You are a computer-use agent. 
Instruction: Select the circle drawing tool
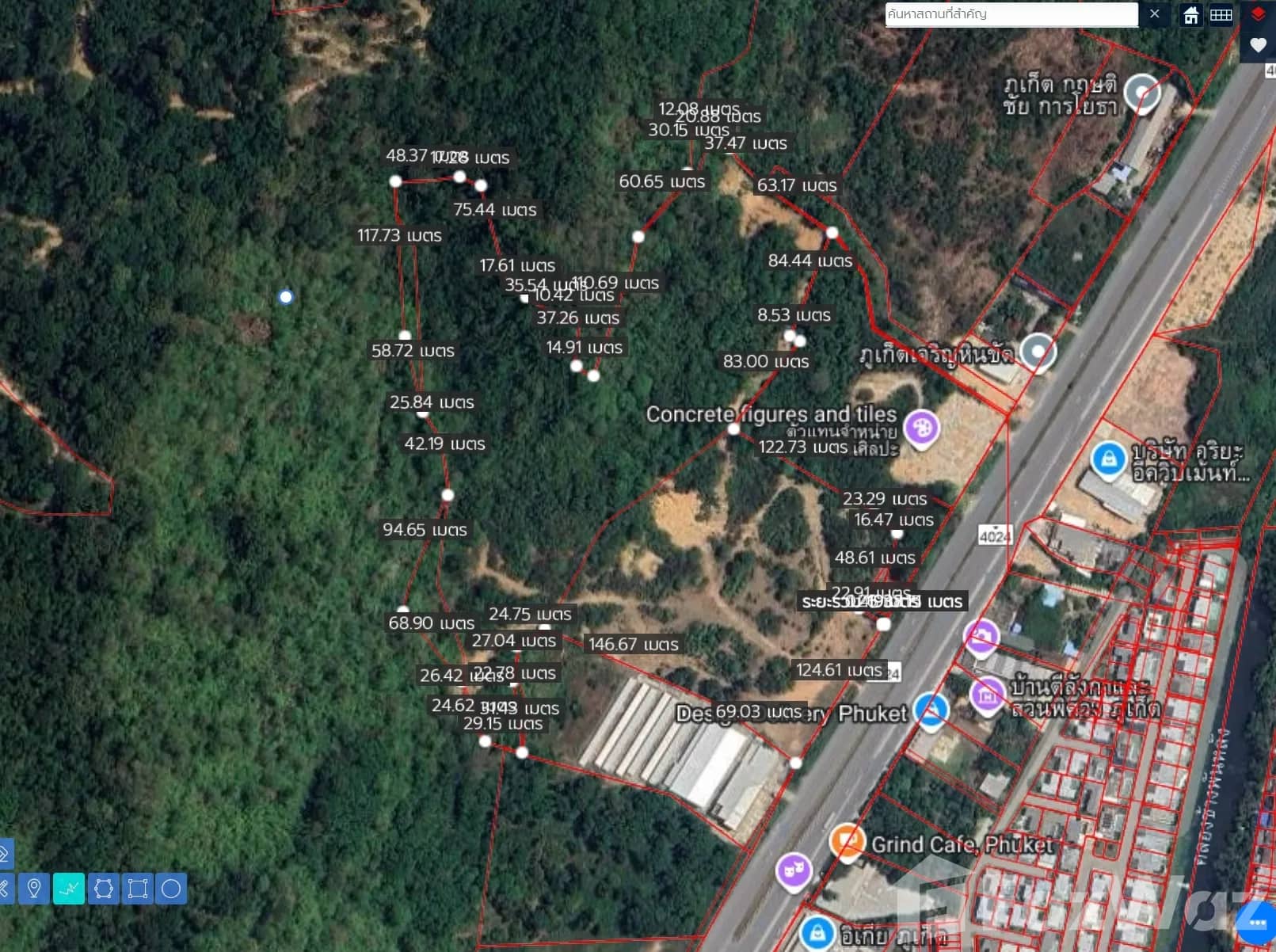pos(171,889)
